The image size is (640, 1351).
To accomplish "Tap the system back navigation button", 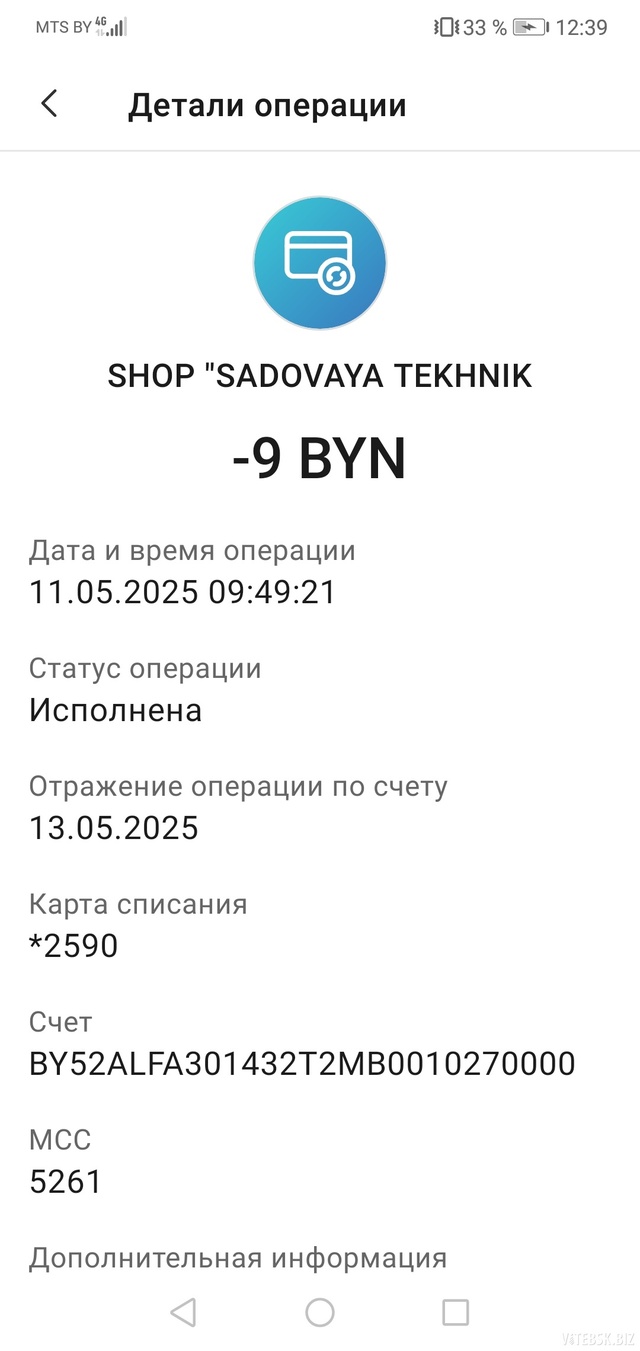I will (183, 1312).
